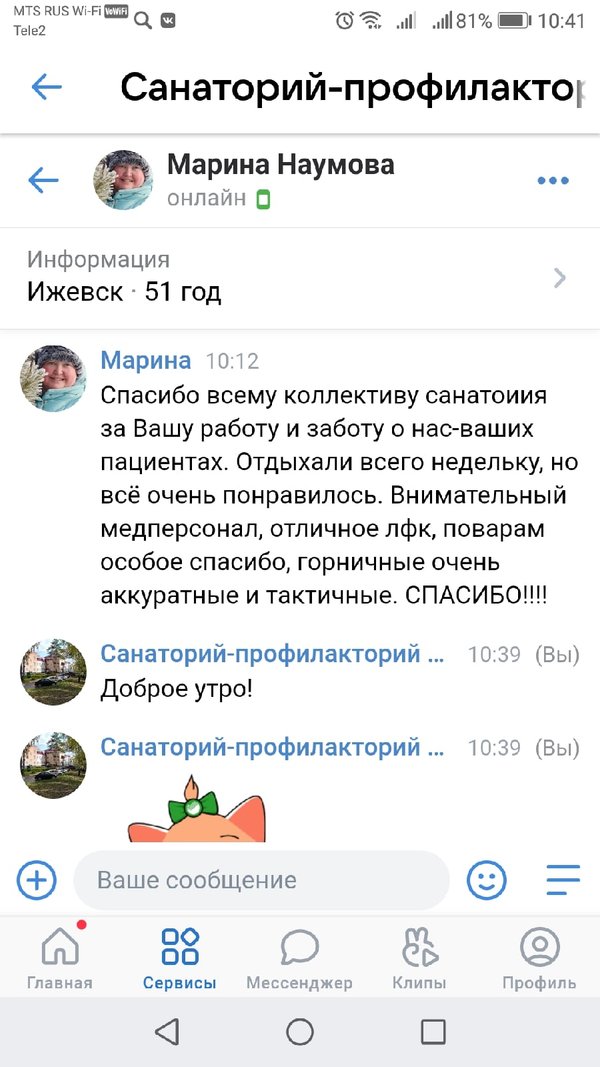Image resolution: width=600 pixels, height=1067 pixels.
Task: Tap the system back button
Action: [x=167, y=1032]
